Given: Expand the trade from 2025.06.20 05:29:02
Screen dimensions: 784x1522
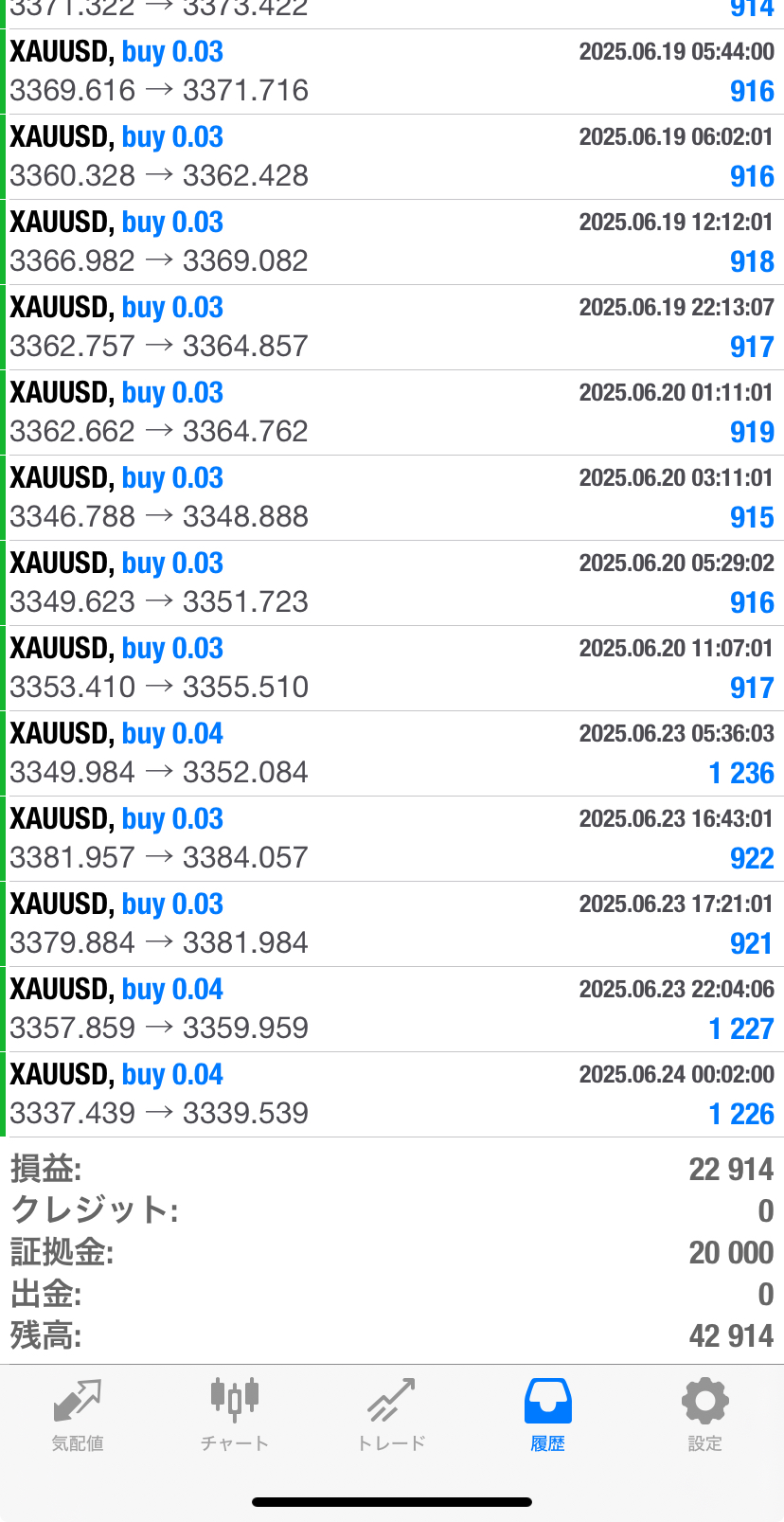Looking at the screenshot, I should pyautogui.click(x=392, y=583).
